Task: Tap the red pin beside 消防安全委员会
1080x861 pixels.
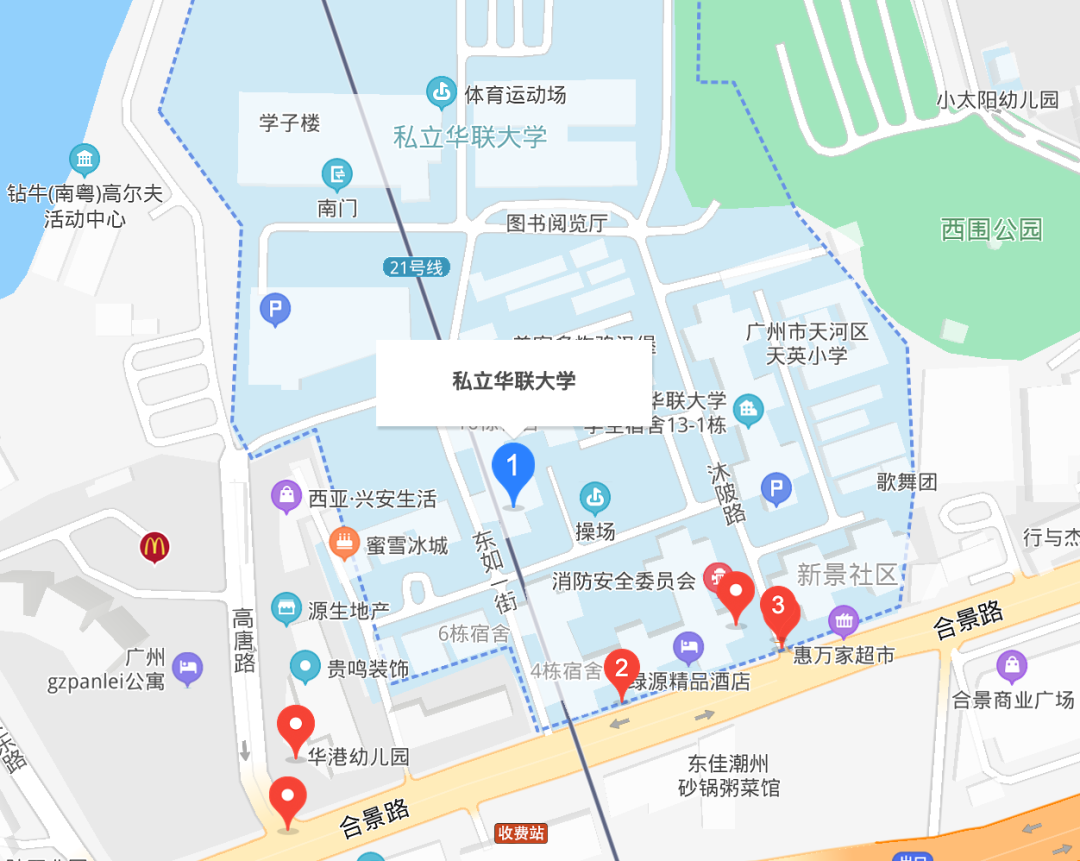Action: coord(737,593)
